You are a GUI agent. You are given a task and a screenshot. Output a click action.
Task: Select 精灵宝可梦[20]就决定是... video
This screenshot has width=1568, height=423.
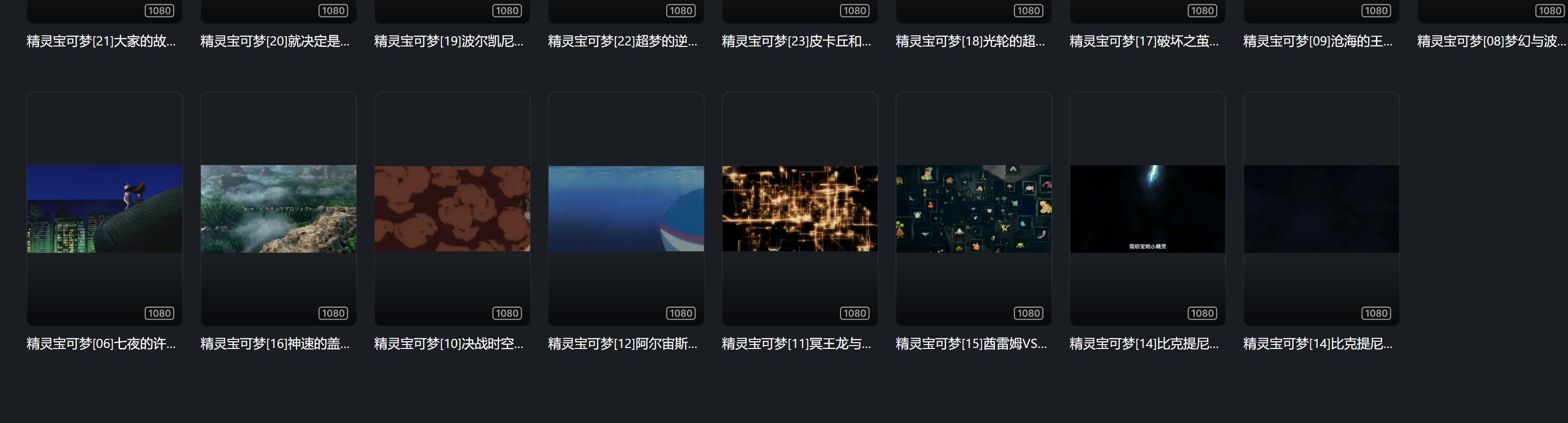[x=275, y=41]
